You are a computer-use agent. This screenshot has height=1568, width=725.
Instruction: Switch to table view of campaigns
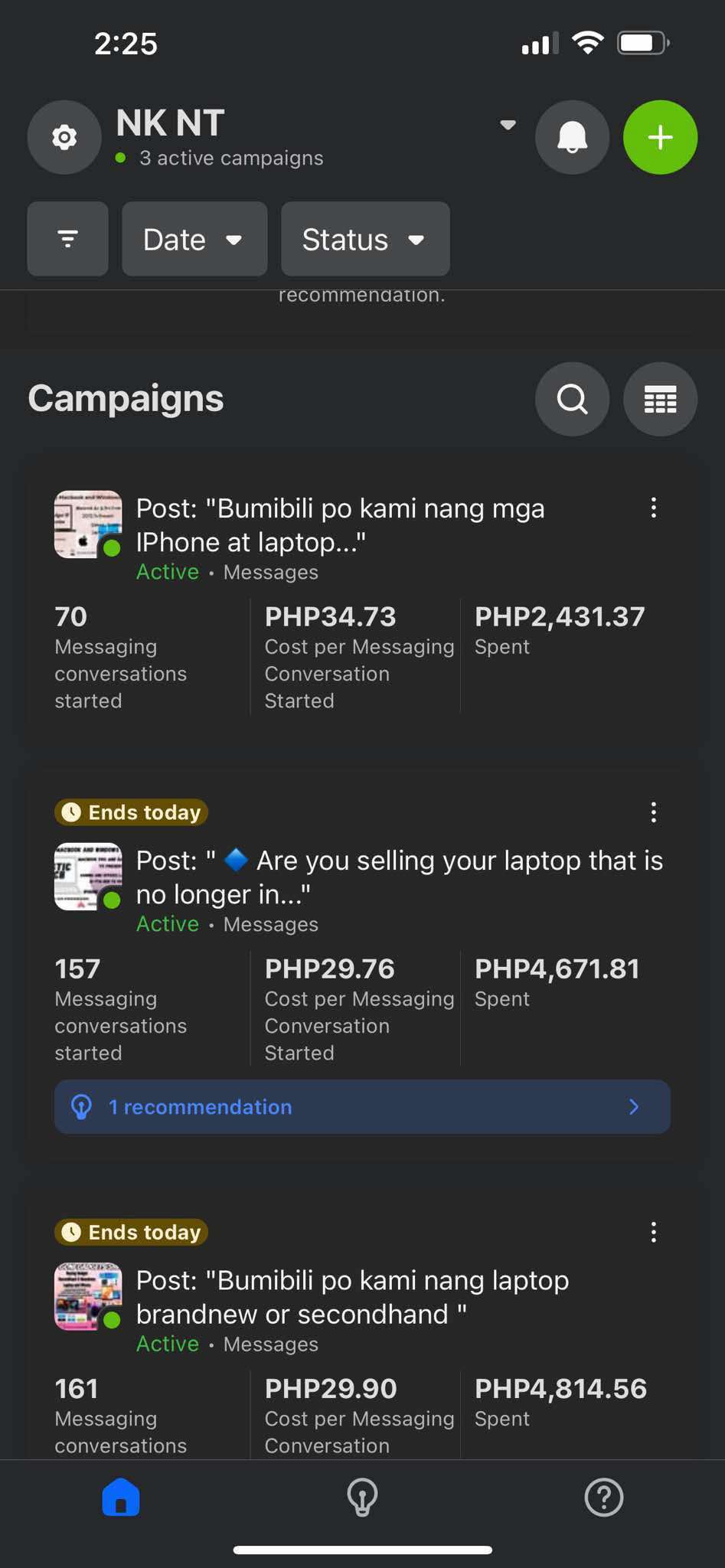pyautogui.click(x=660, y=399)
